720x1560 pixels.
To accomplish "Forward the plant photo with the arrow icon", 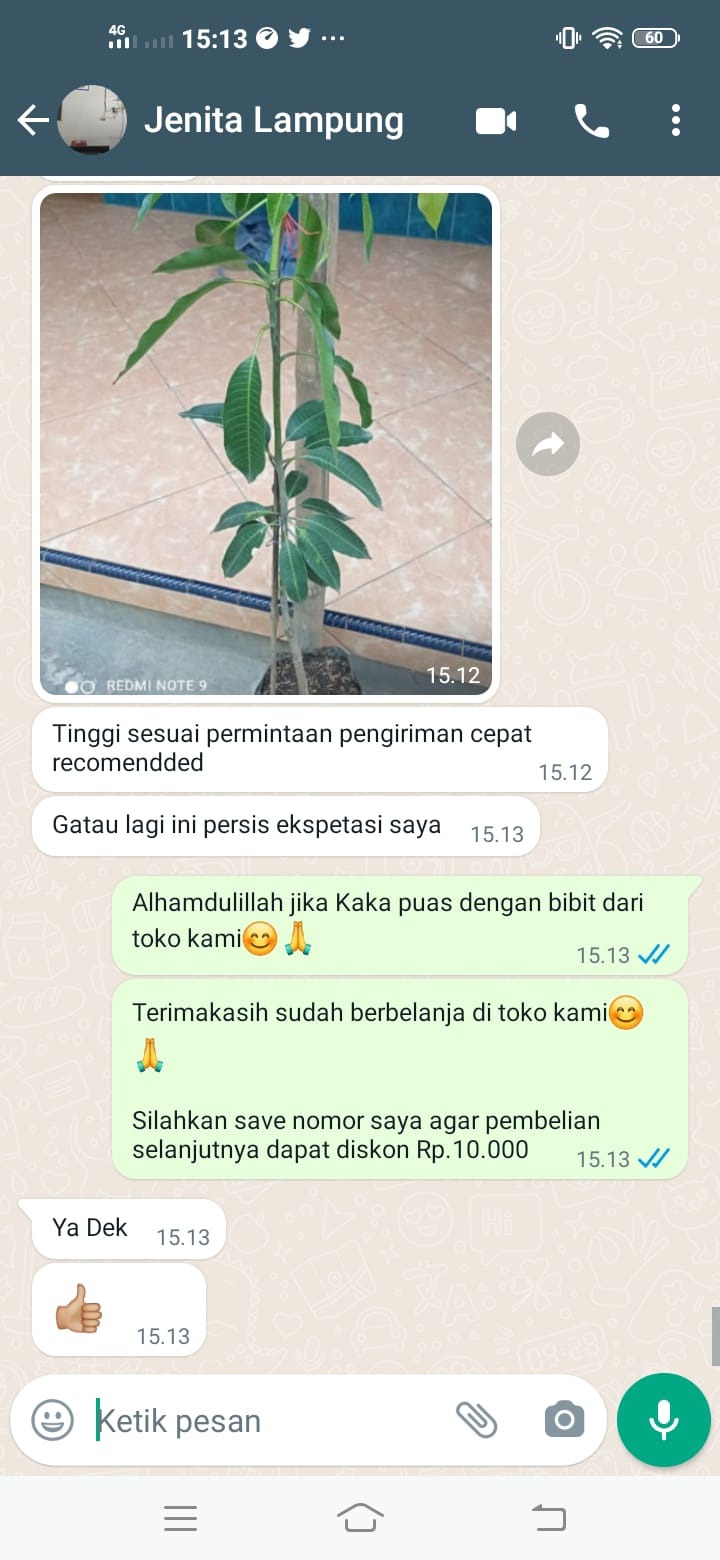I will (x=548, y=444).
